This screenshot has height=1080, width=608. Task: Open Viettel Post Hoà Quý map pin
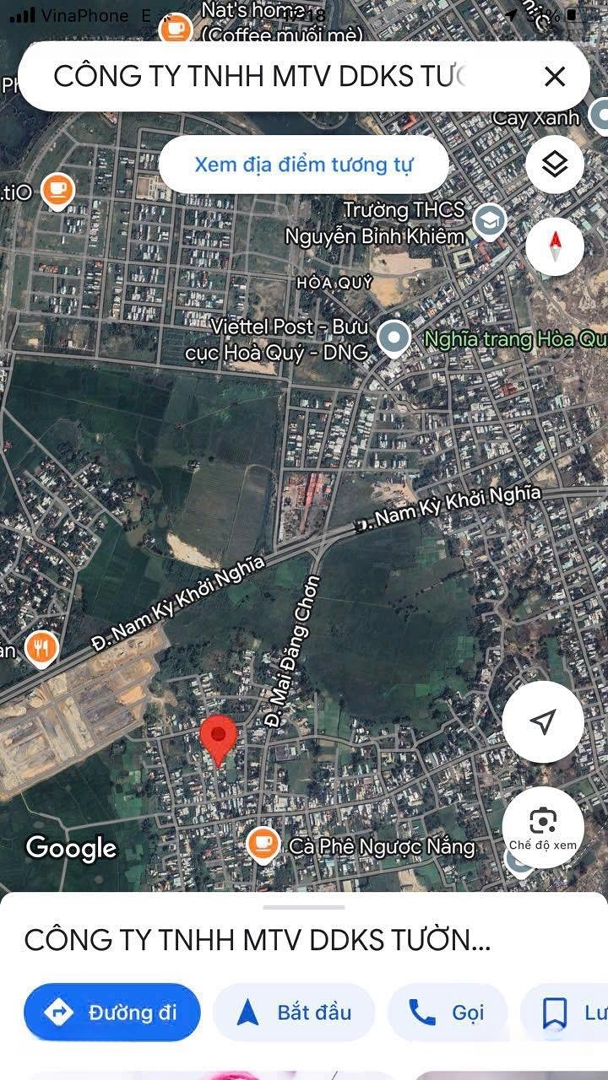pyautogui.click(x=394, y=340)
